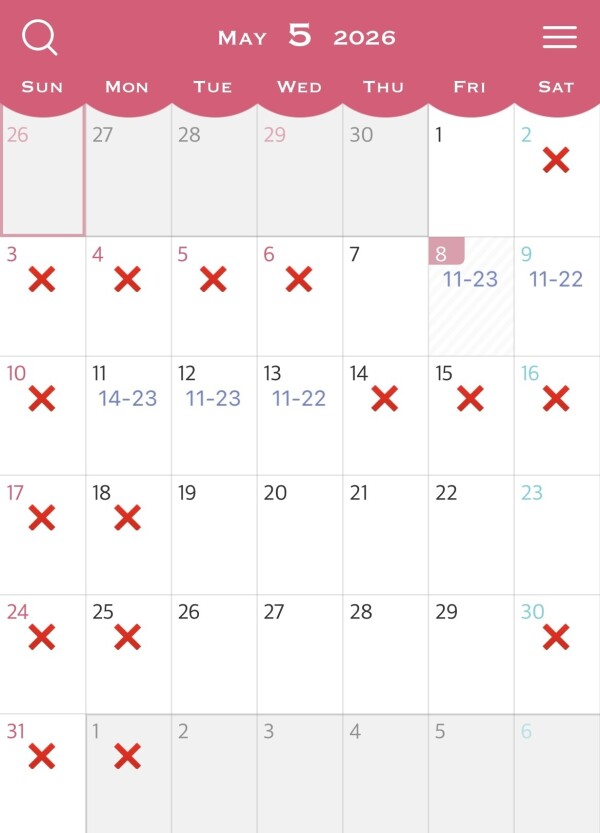Select Saturday May 9 with 11-22
The height and width of the screenshot is (833, 600).
point(557,296)
